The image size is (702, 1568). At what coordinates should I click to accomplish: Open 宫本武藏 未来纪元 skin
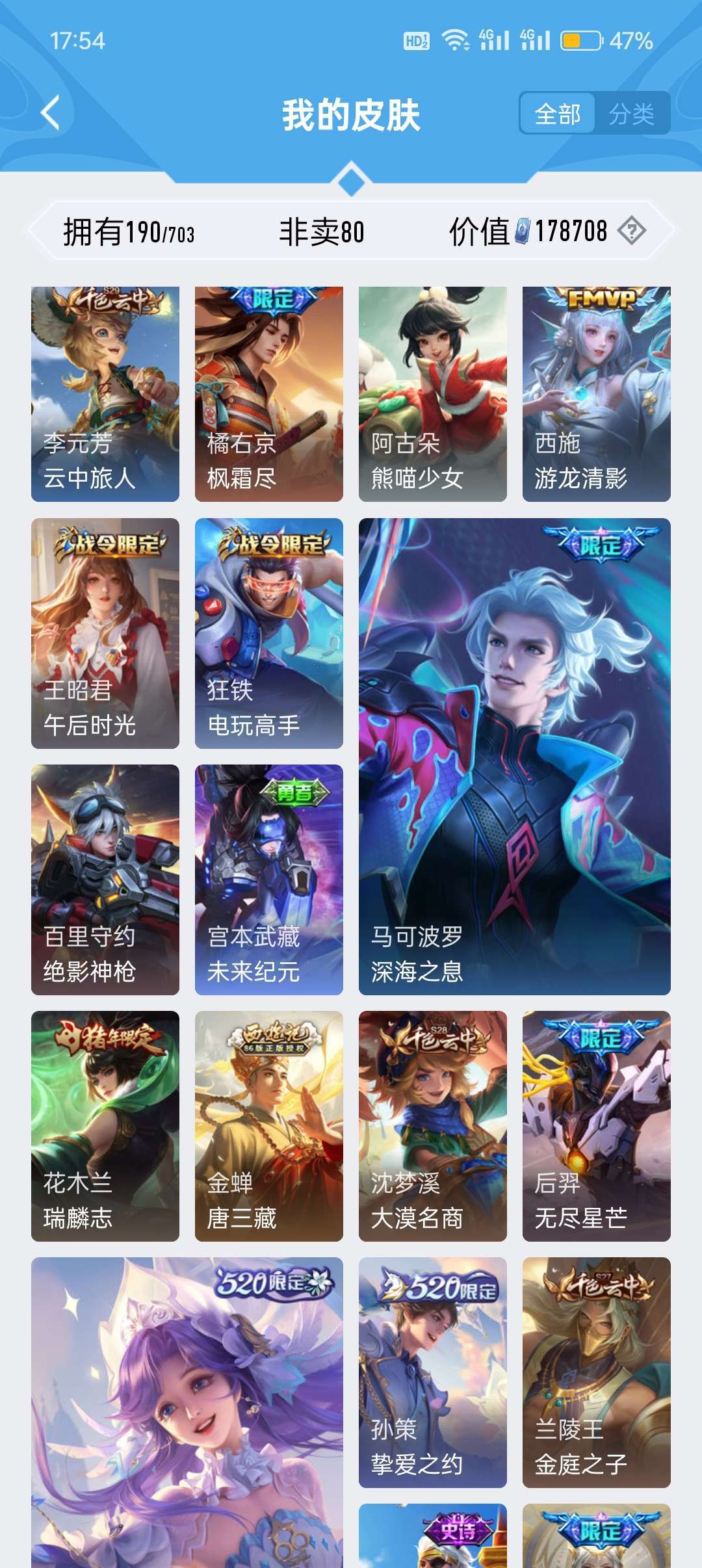point(269,880)
